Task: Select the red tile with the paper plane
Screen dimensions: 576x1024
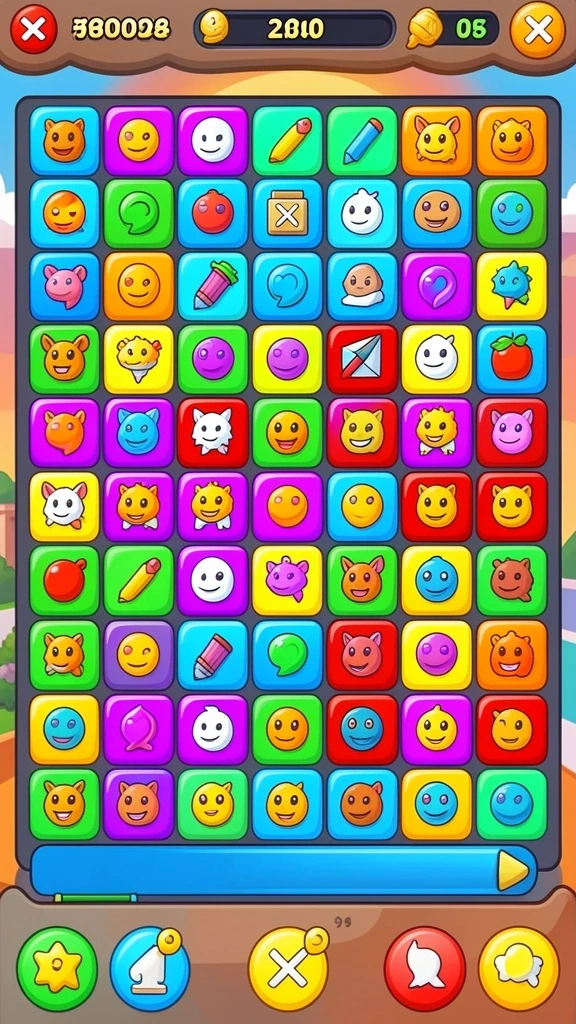Action: point(362,360)
